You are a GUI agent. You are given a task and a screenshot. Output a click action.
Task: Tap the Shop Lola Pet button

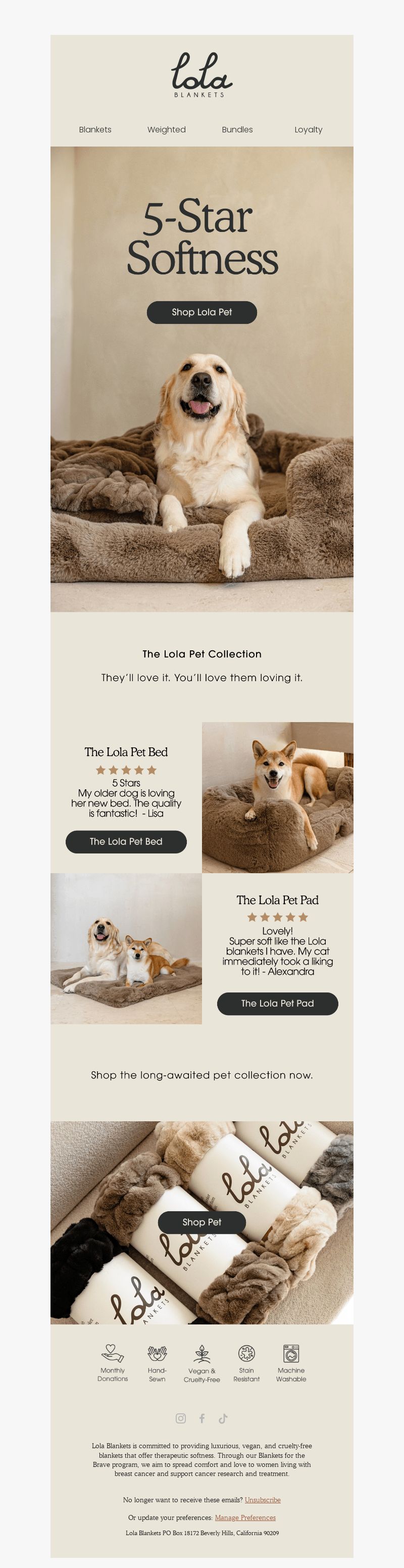[x=201, y=312]
